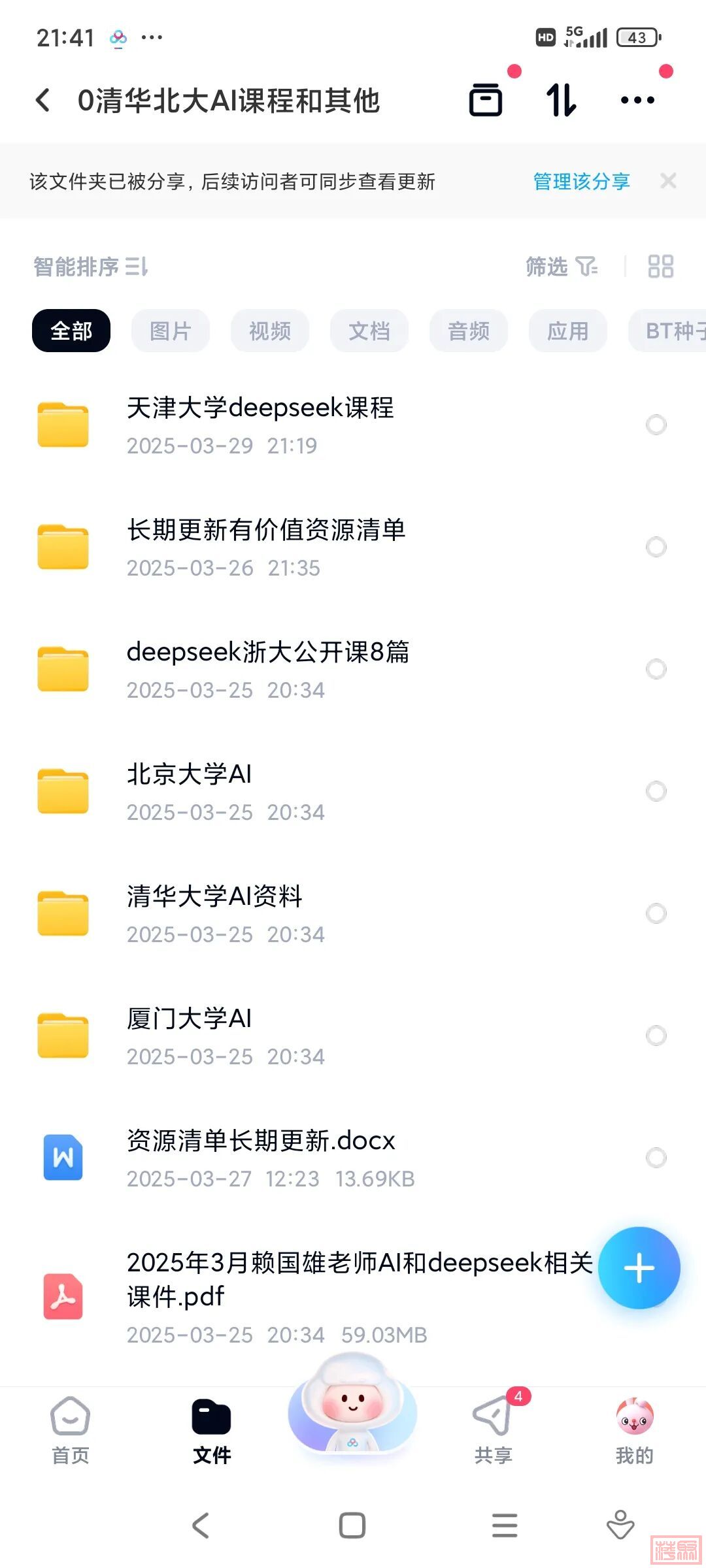706x1568 pixels.
Task: Select the 图片 filter chip
Action: coord(170,331)
